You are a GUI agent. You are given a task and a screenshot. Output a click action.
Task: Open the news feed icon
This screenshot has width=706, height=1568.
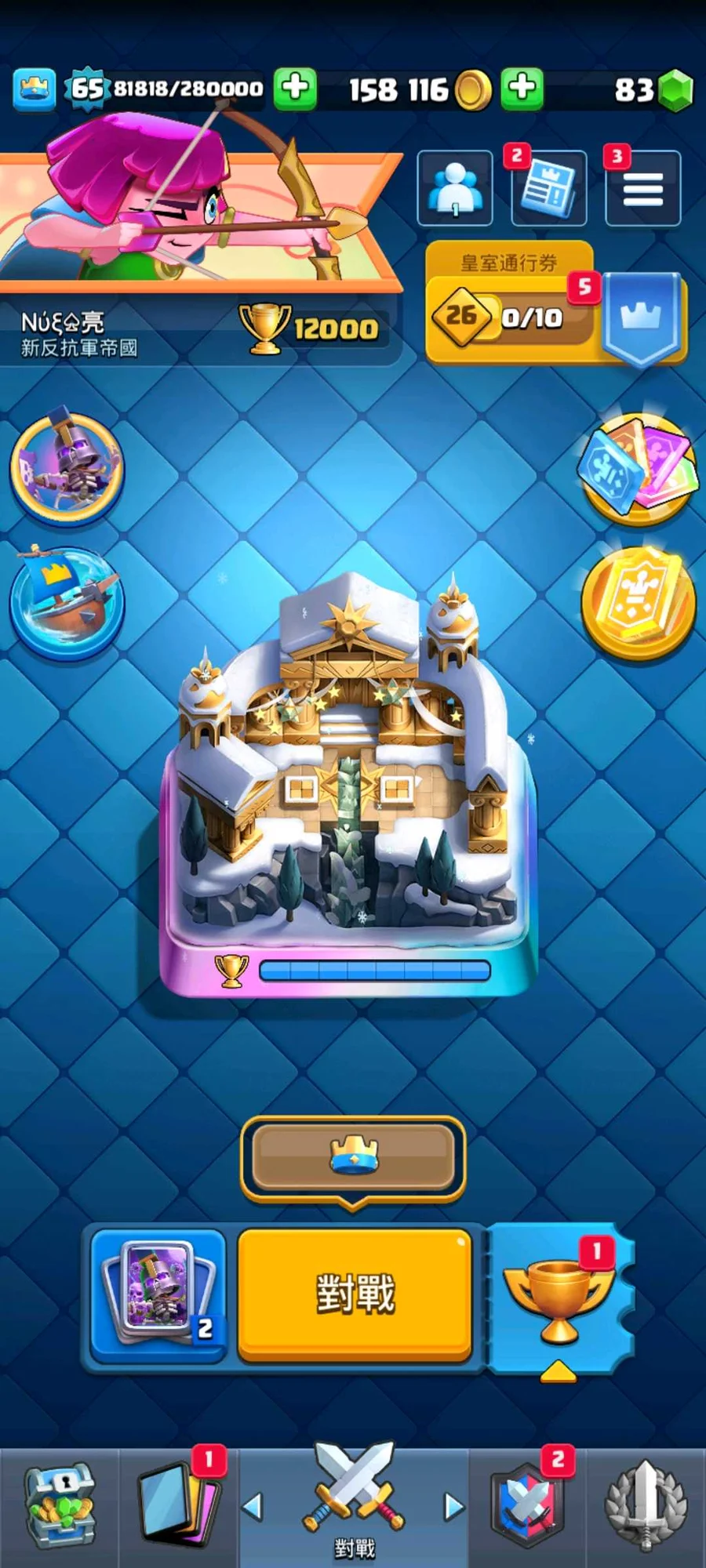coord(548,189)
